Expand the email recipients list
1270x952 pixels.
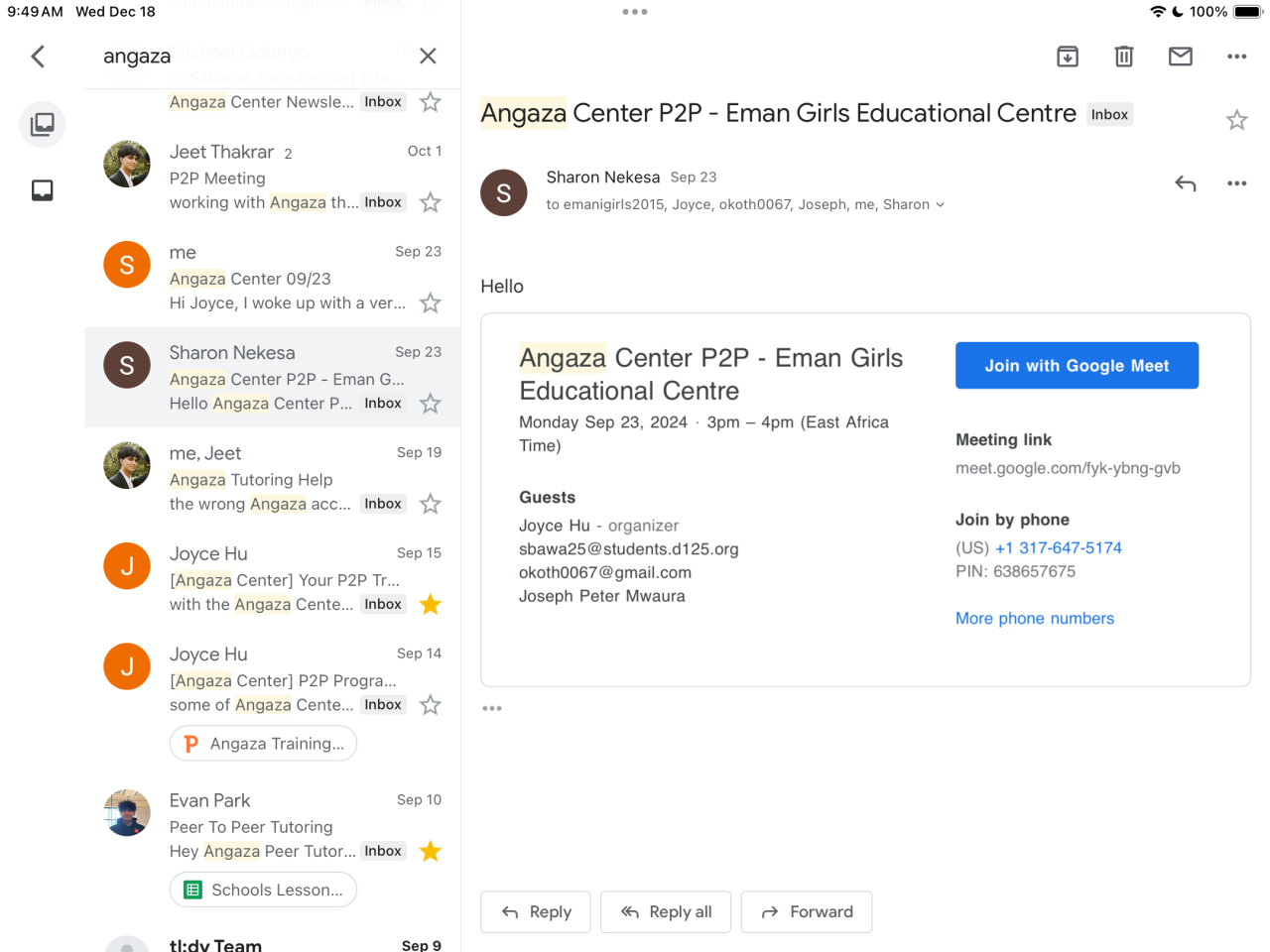(941, 205)
